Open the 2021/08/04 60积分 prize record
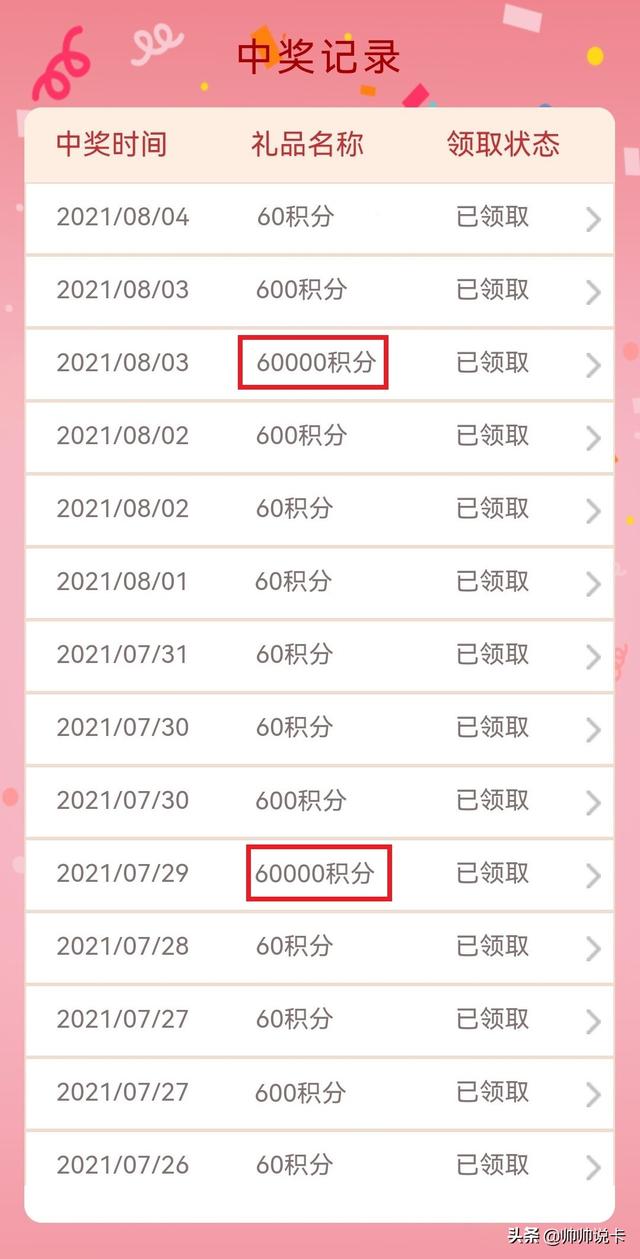 (320, 218)
